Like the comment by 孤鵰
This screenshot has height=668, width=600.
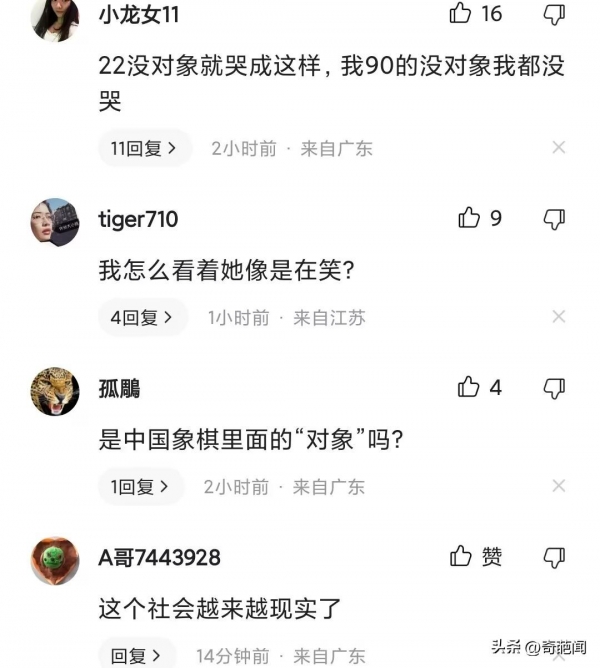[469, 387]
